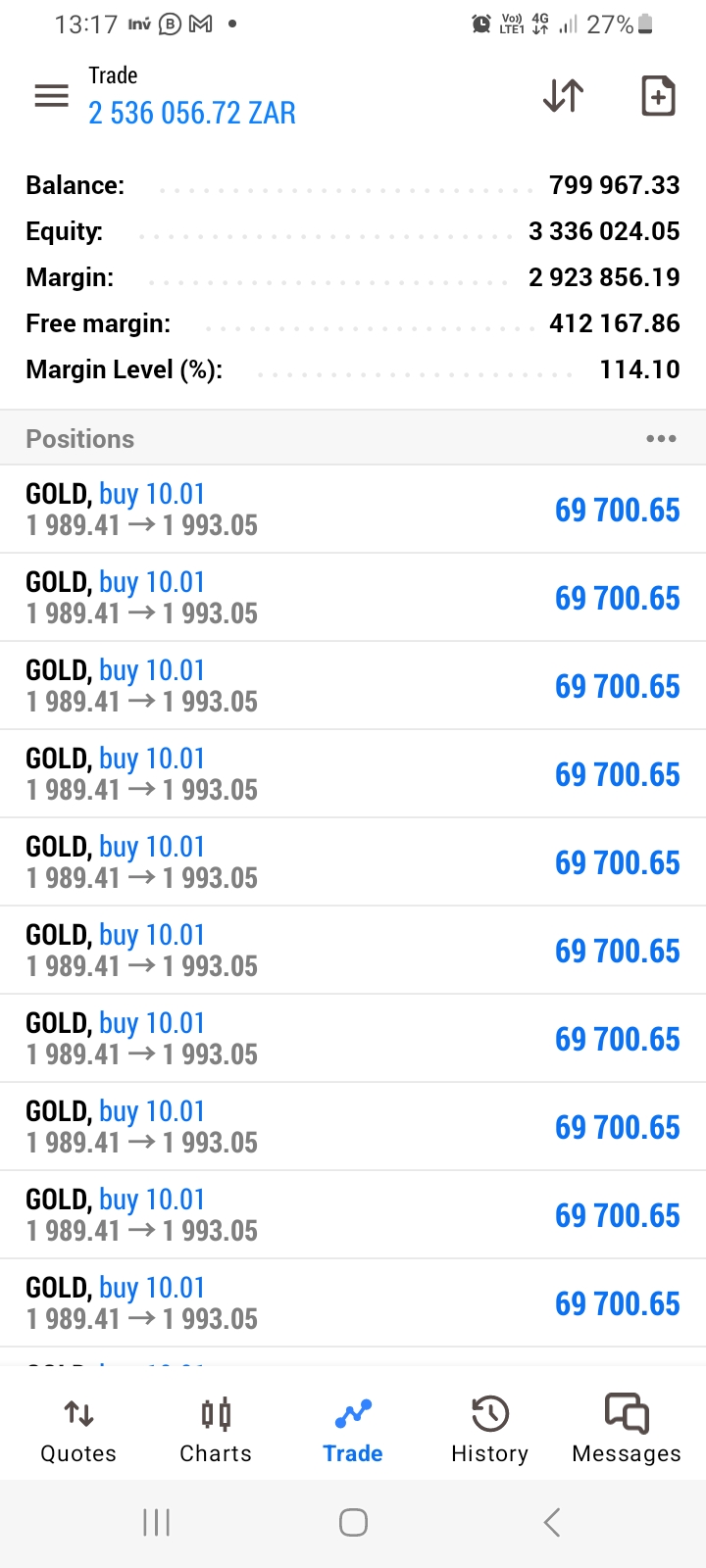Create a new order
Screen dimensions: 706x1568
point(658,96)
